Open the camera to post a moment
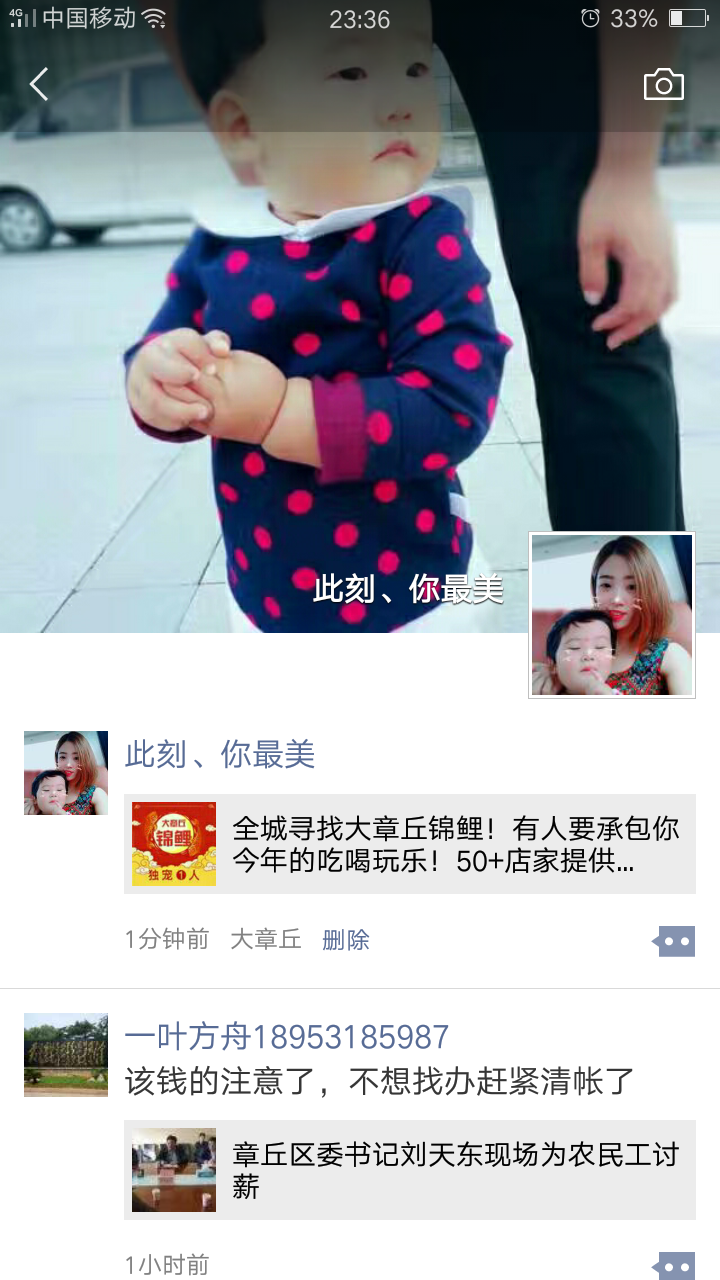This screenshot has height=1280, width=720. pos(663,85)
